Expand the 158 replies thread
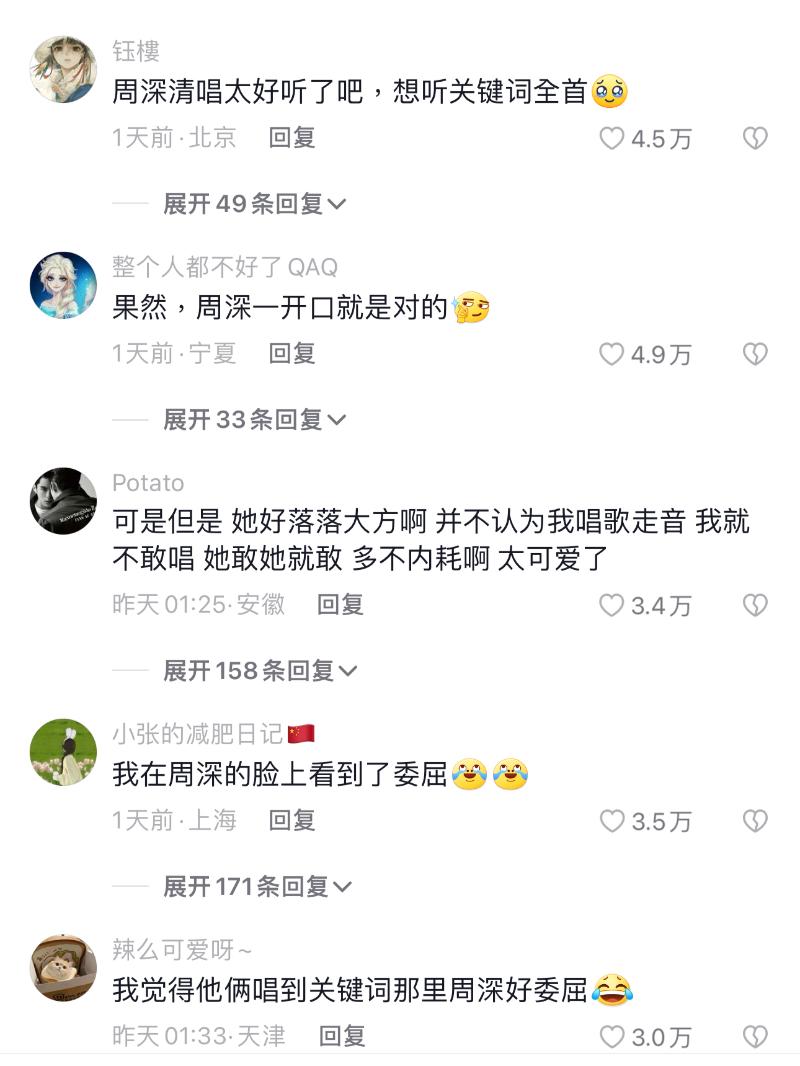The height and width of the screenshot is (1066, 800). coord(260,671)
